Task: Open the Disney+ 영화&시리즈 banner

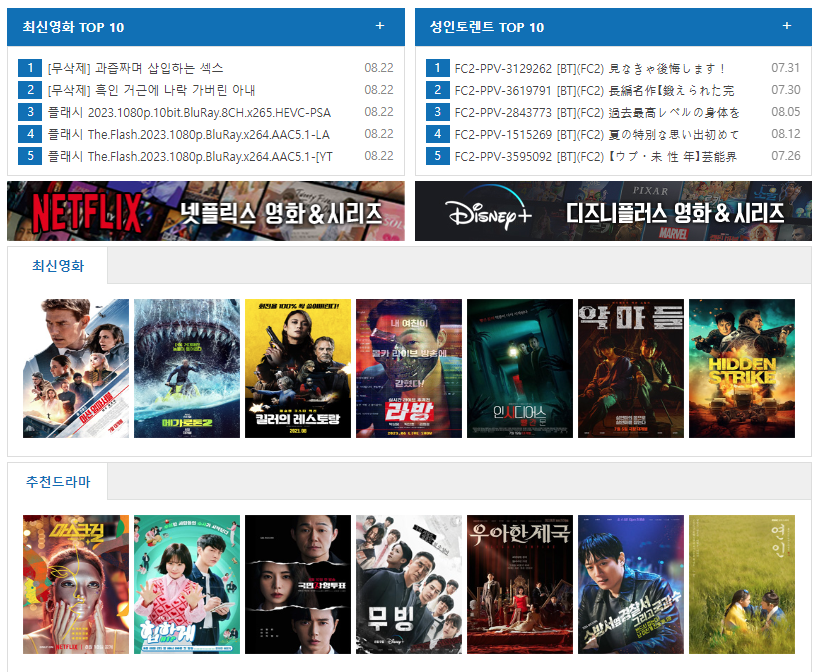Action: point(613,211)
